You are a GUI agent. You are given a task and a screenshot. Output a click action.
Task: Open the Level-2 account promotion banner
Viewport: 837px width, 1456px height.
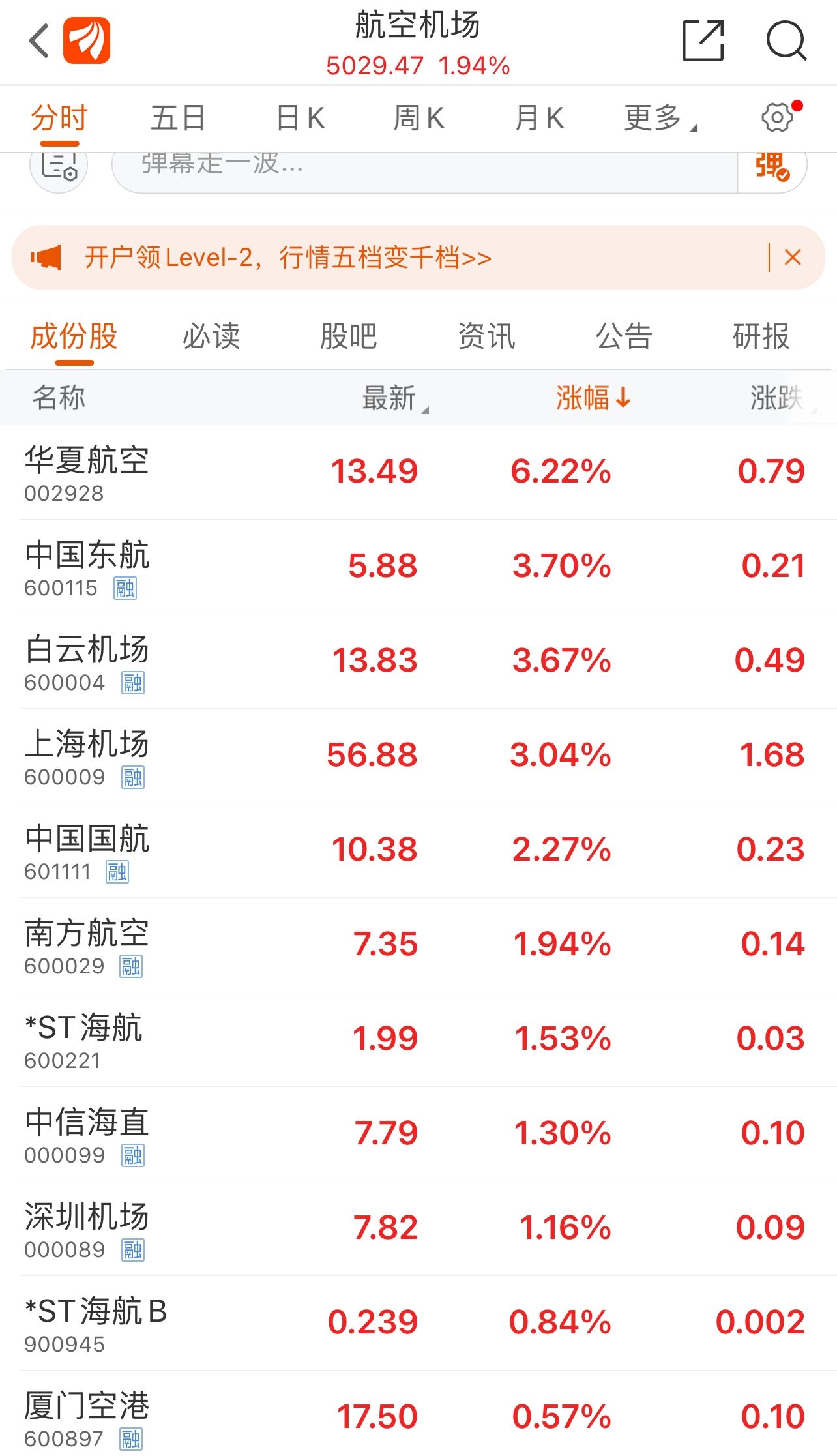click(287, 258)
